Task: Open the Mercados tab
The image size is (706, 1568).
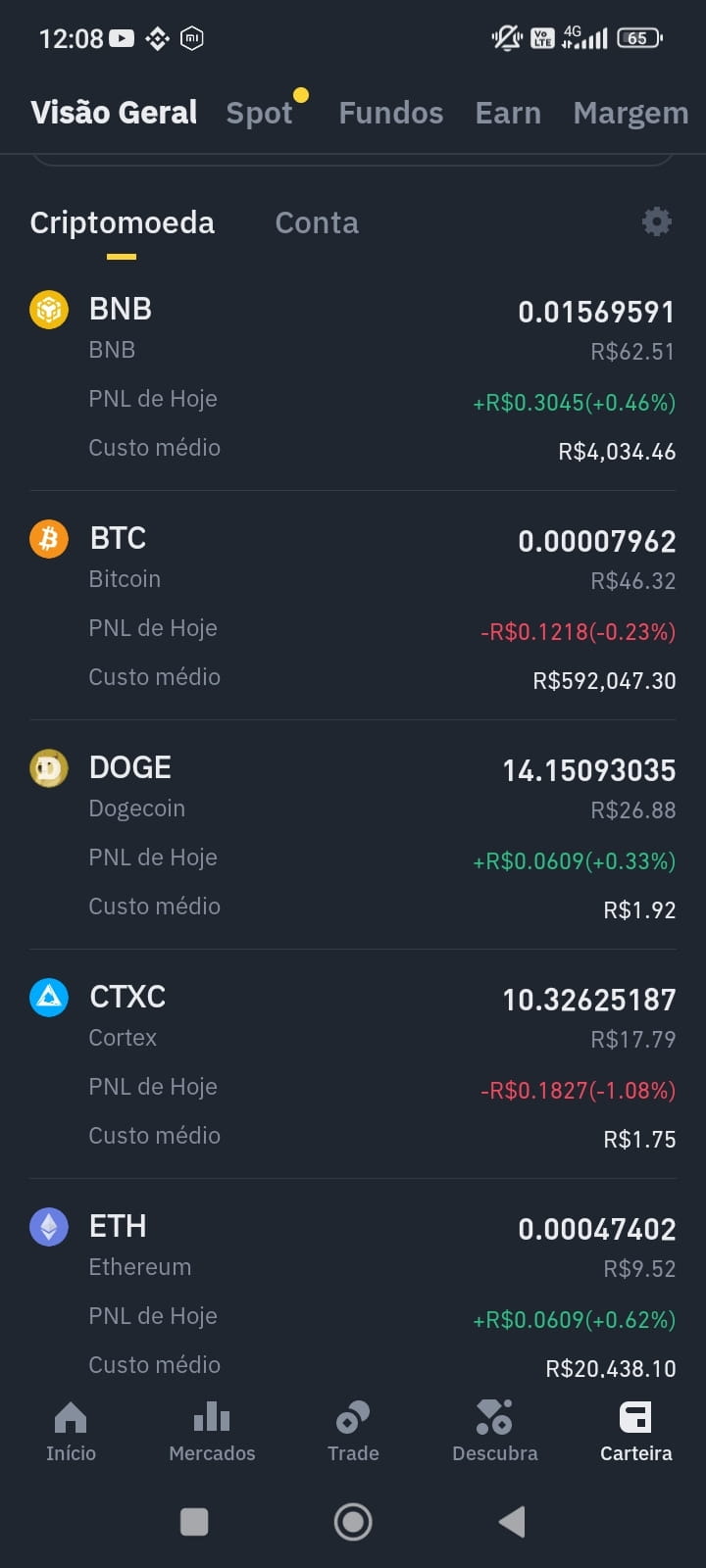Action: click(212, 1431)
